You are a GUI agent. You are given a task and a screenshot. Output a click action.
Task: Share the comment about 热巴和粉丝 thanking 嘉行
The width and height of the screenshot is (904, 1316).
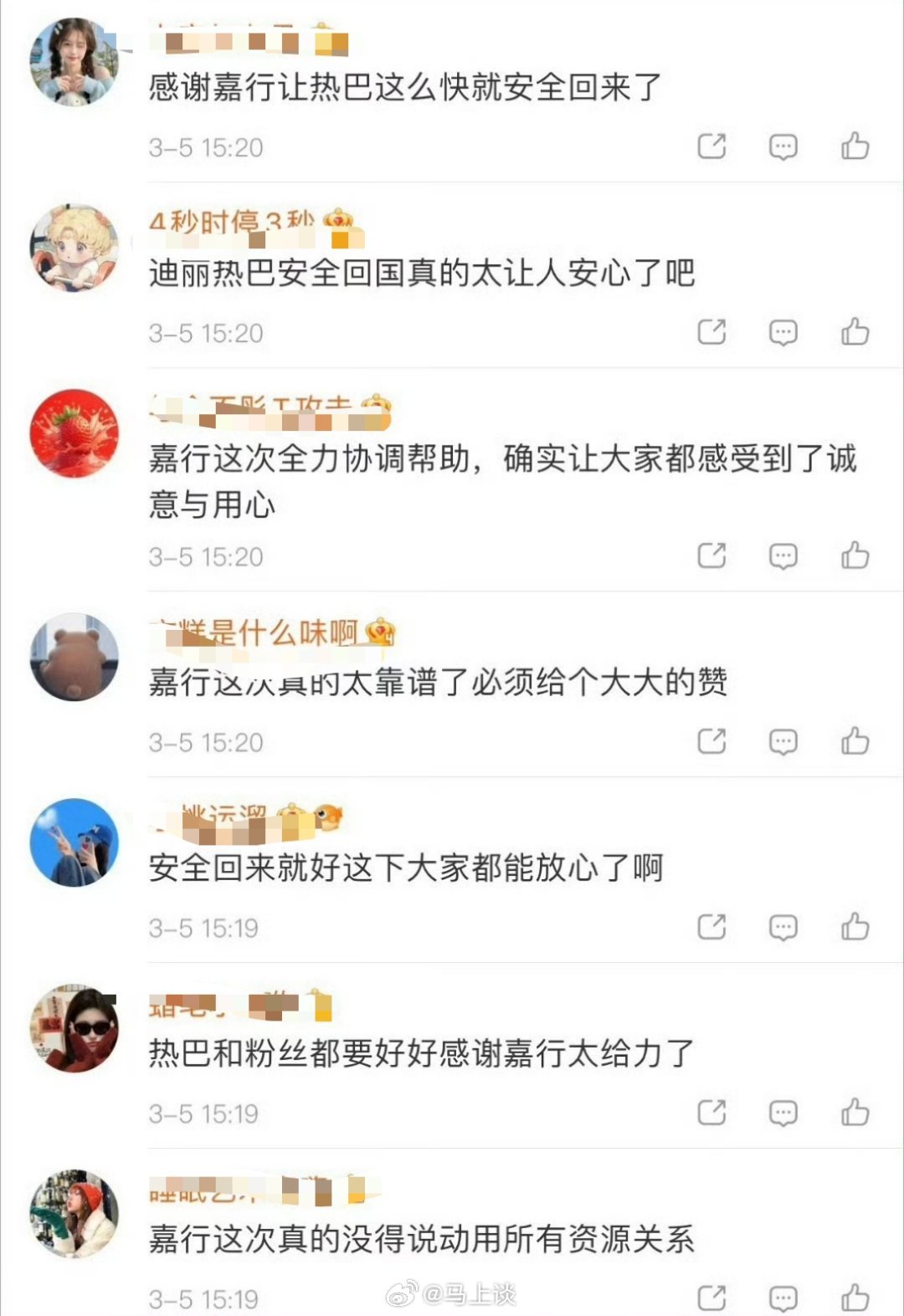[x=711, y=1113]
